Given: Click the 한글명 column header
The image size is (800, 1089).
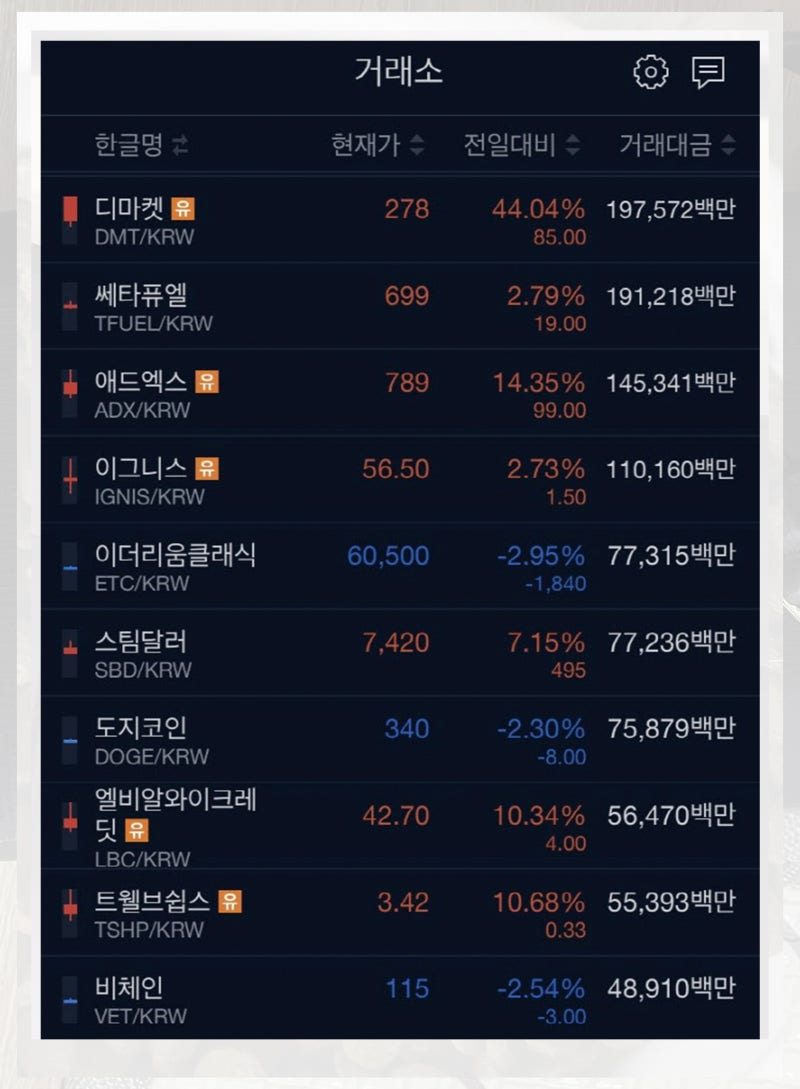Looking at the screenshot, I should coord(130,143).
